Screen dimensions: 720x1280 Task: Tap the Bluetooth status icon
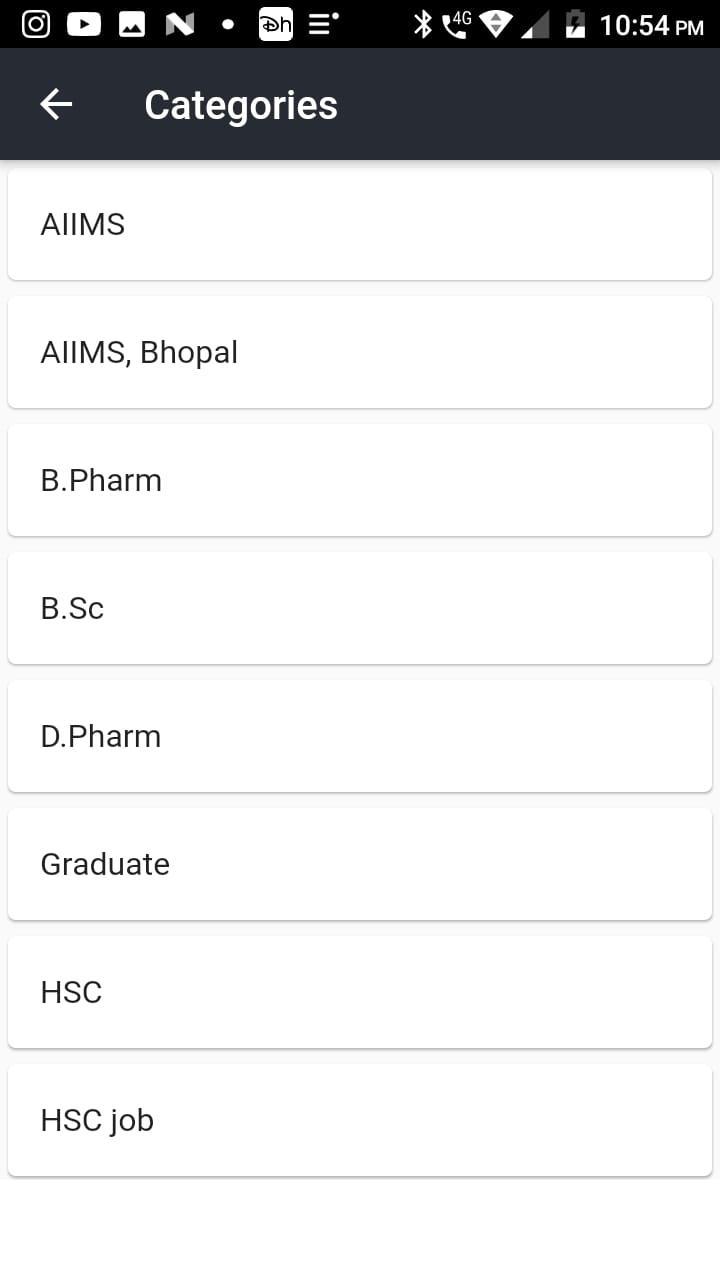coord(422,24)
